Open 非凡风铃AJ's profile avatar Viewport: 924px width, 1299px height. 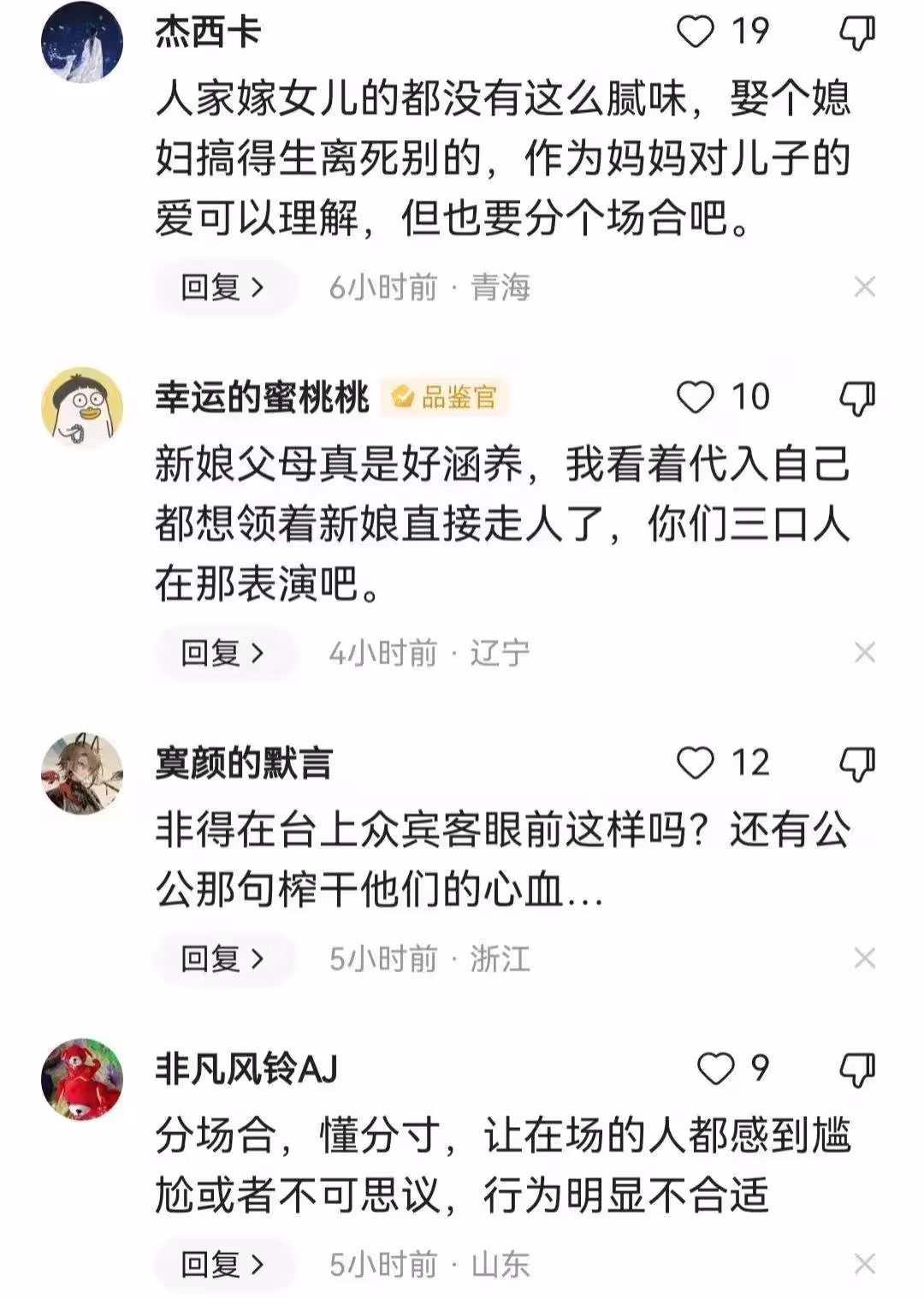[x=82, y=1079]
